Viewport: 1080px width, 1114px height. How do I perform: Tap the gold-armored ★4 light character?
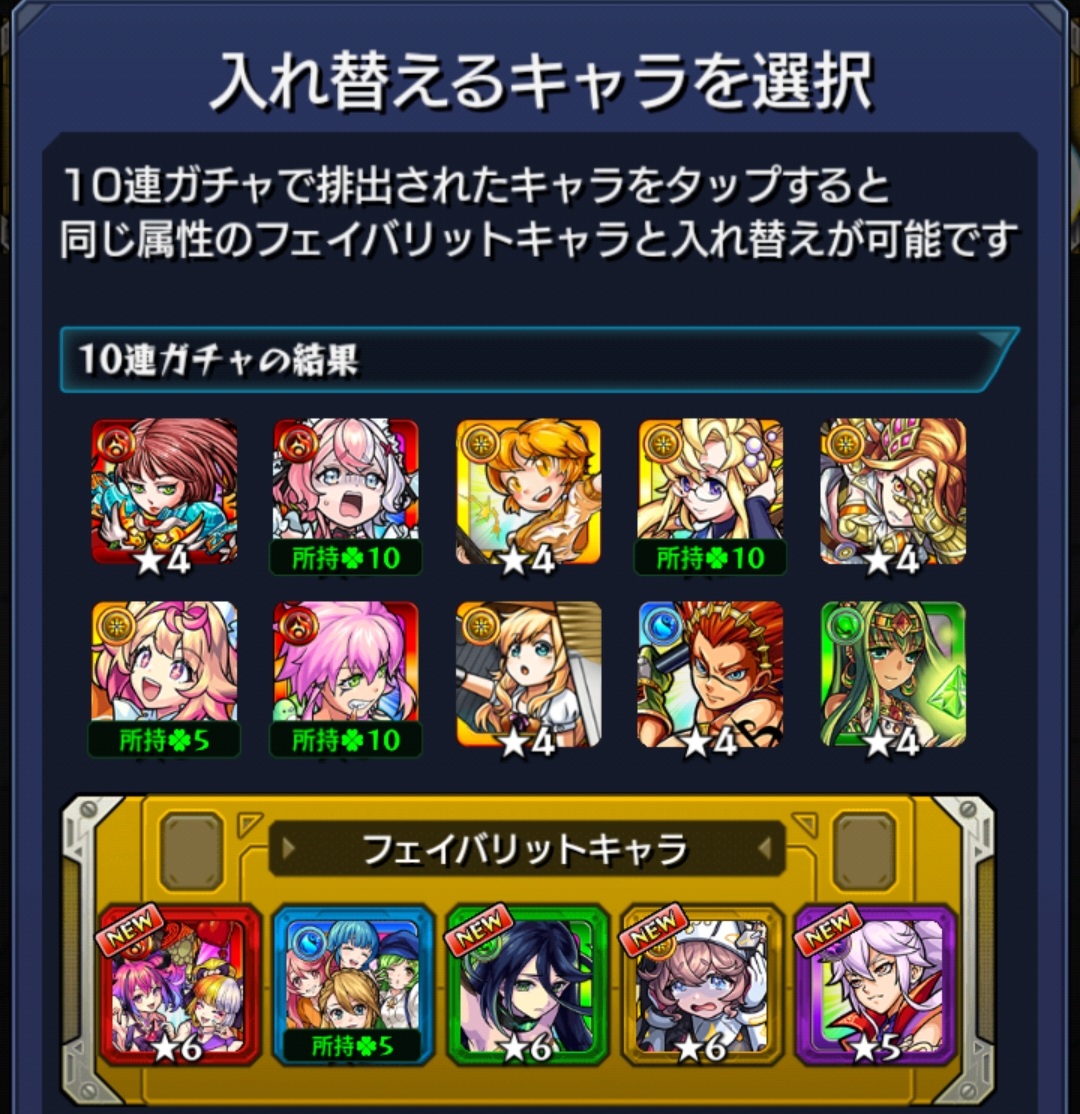[893, 492]
